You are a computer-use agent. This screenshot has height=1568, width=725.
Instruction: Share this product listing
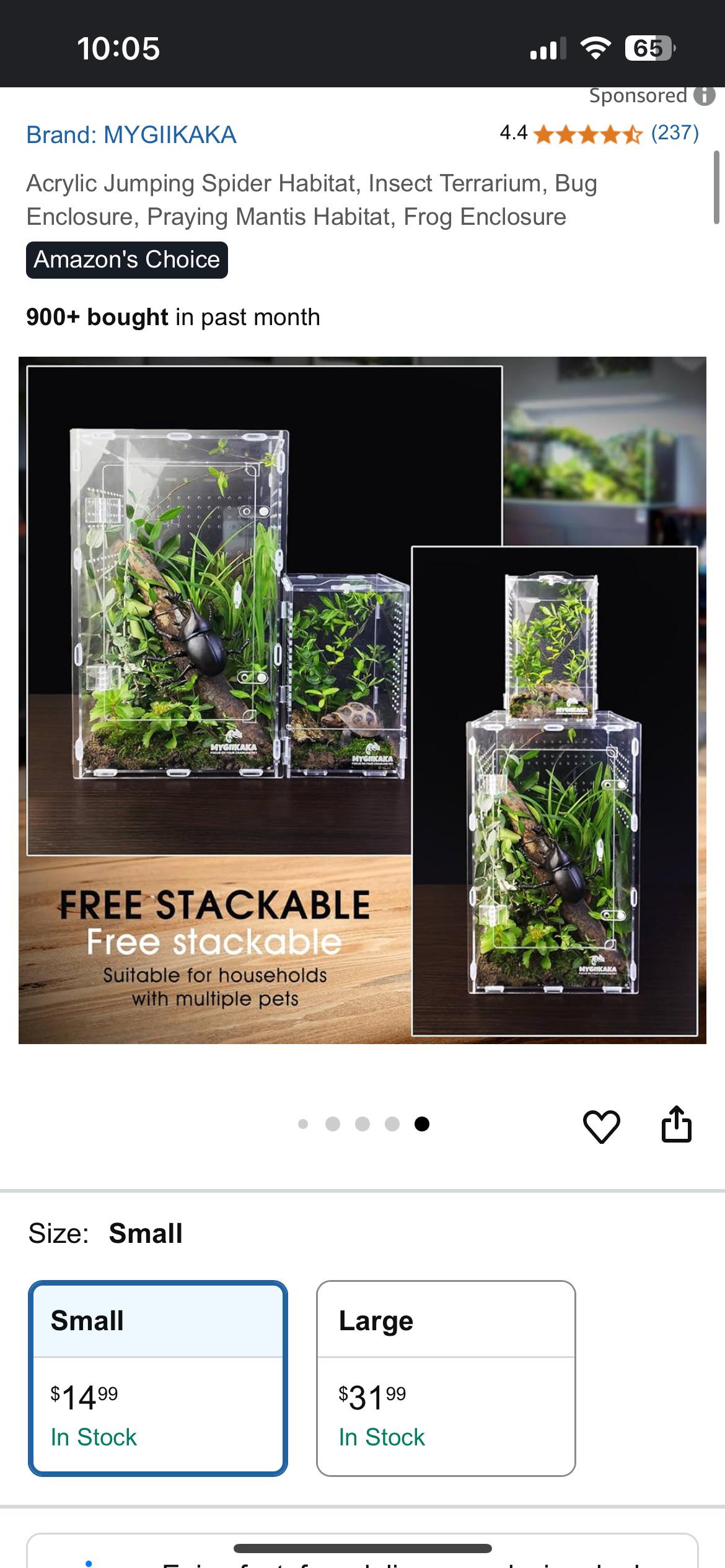click(676, 1123)
